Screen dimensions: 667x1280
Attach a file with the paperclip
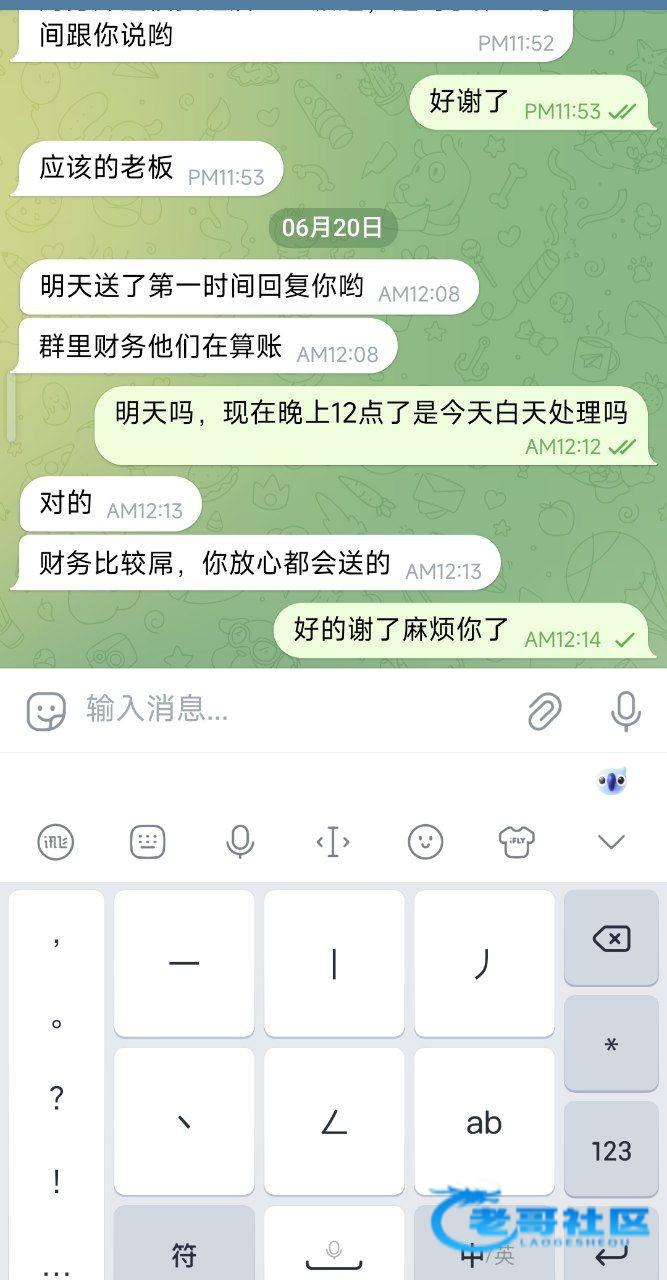pyautogui.click(x=545, y=711)
